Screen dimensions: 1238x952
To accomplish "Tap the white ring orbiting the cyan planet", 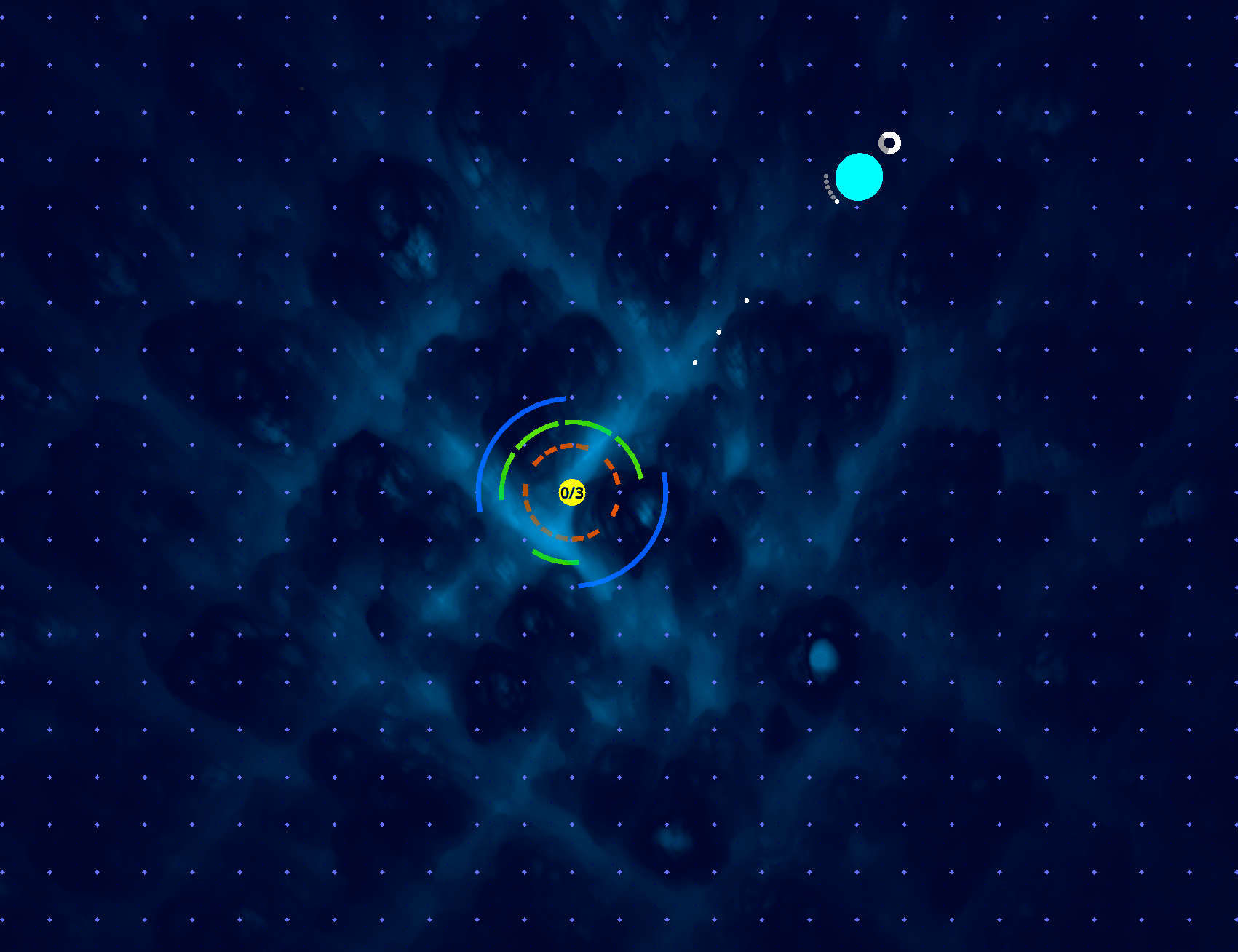I will 889,143.
